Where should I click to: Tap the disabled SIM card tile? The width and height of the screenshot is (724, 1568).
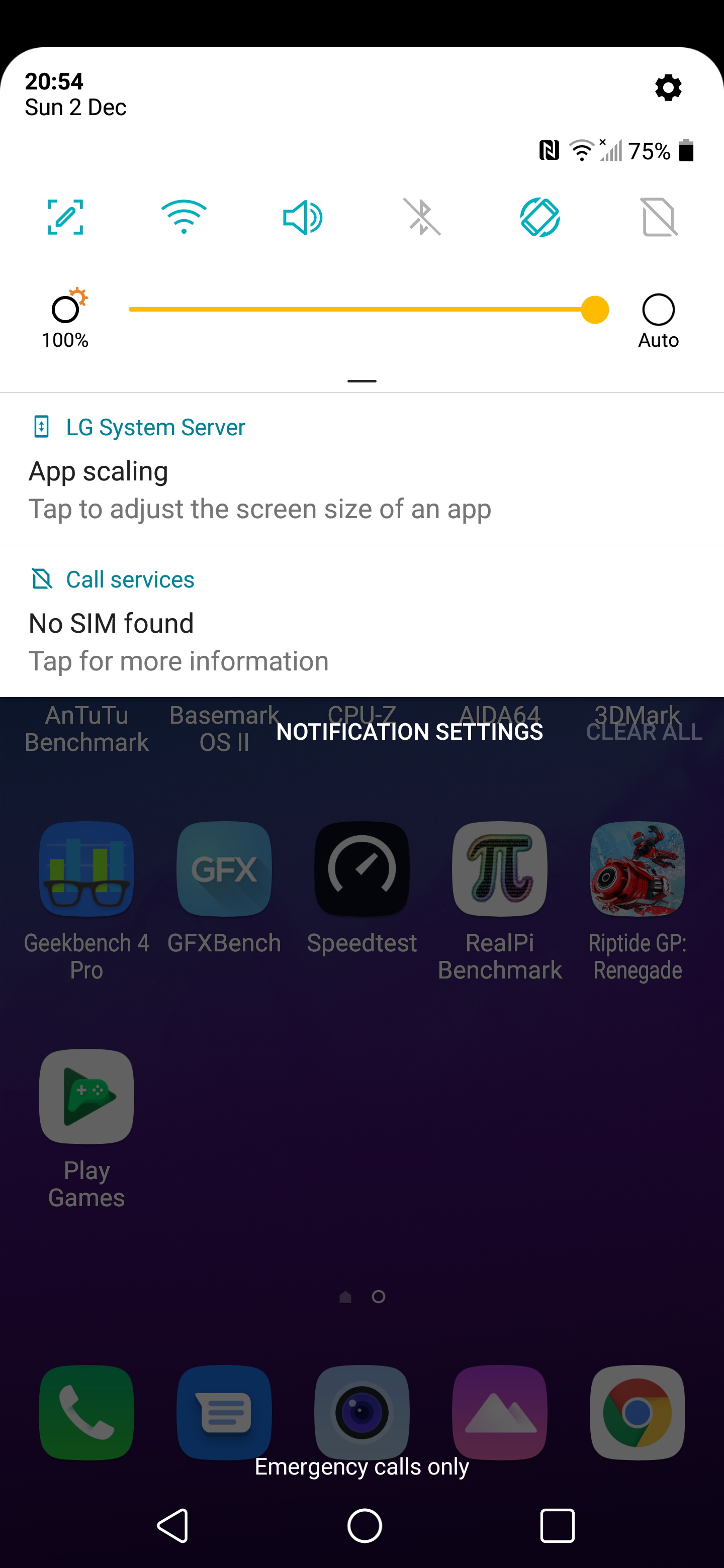click(660, 217)
